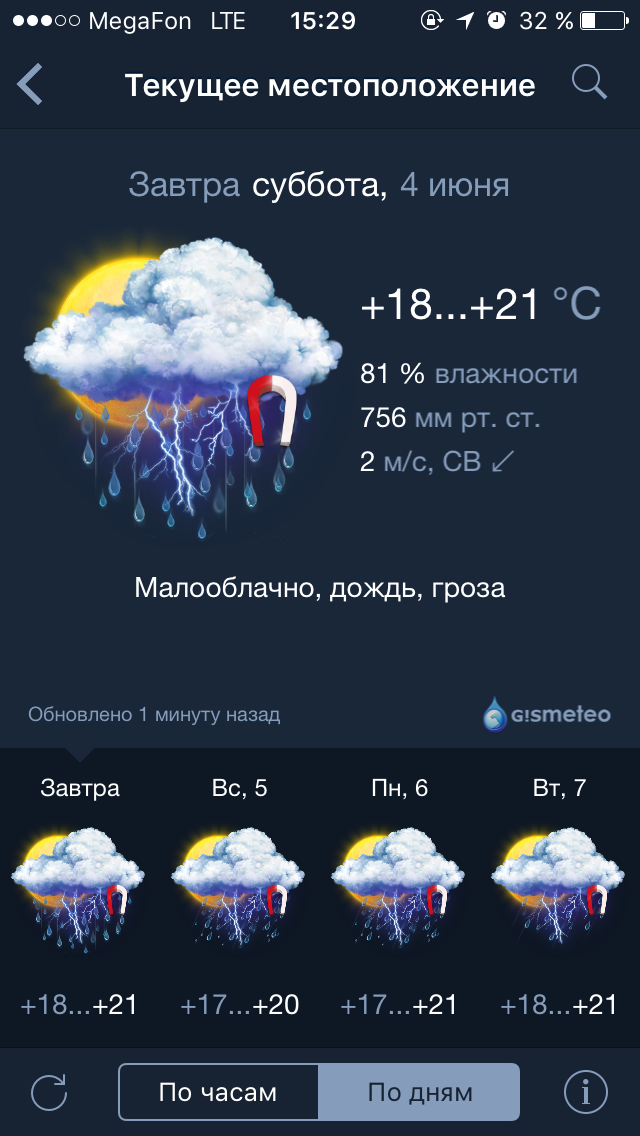Go back using the top-left arrow
Screen dimensions: 640x1136
pyautogui.click(x=31, y=85)
